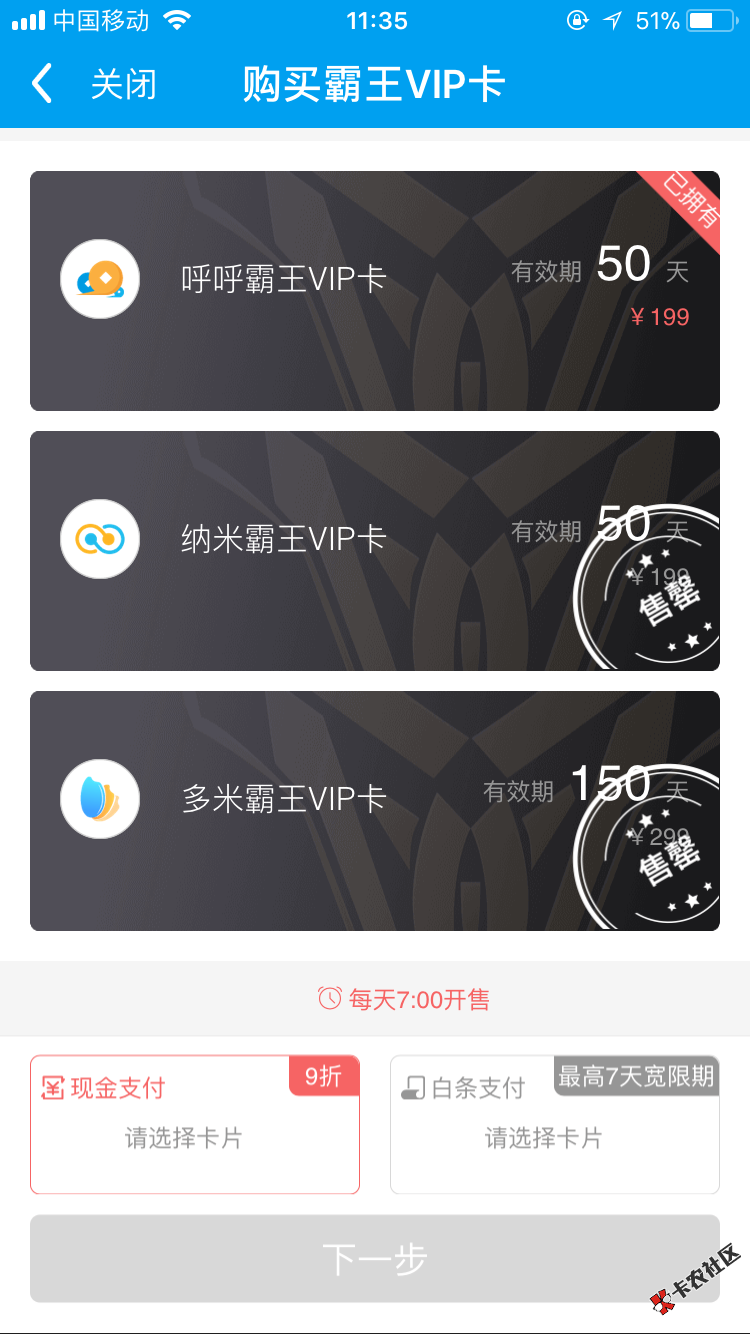Select the 纳米霸王VIP卡 card
This screenshot has width=750, height=1334.
point(374,550)
